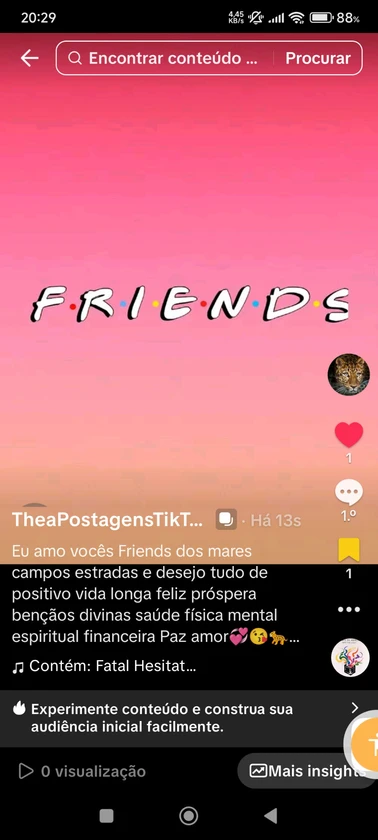The height and width of the screenshot is (840, 378).
Task: Open the Experimente conteúdo banner
Action: point(185,718)
